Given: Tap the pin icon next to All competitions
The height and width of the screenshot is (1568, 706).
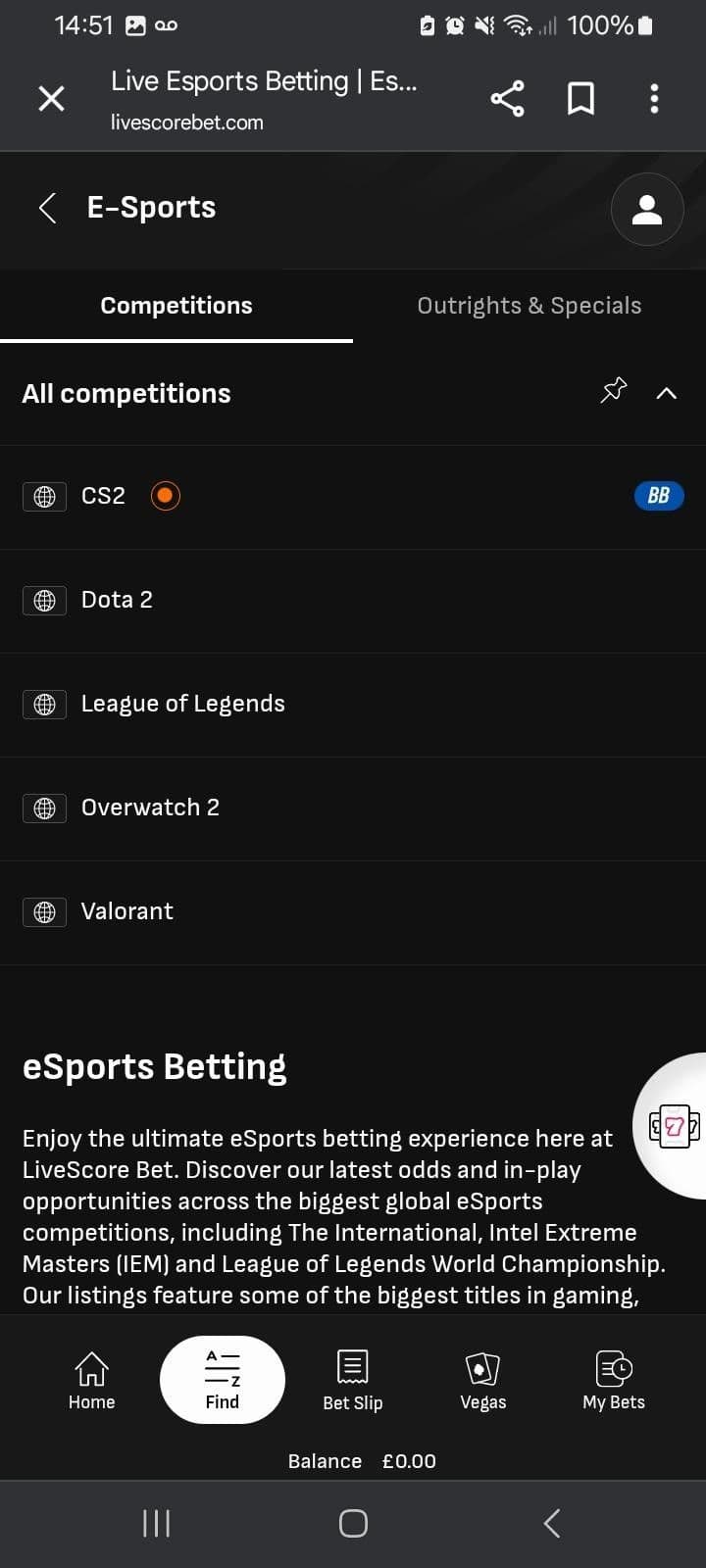Looking at the screenshot, I should point(613,390).
